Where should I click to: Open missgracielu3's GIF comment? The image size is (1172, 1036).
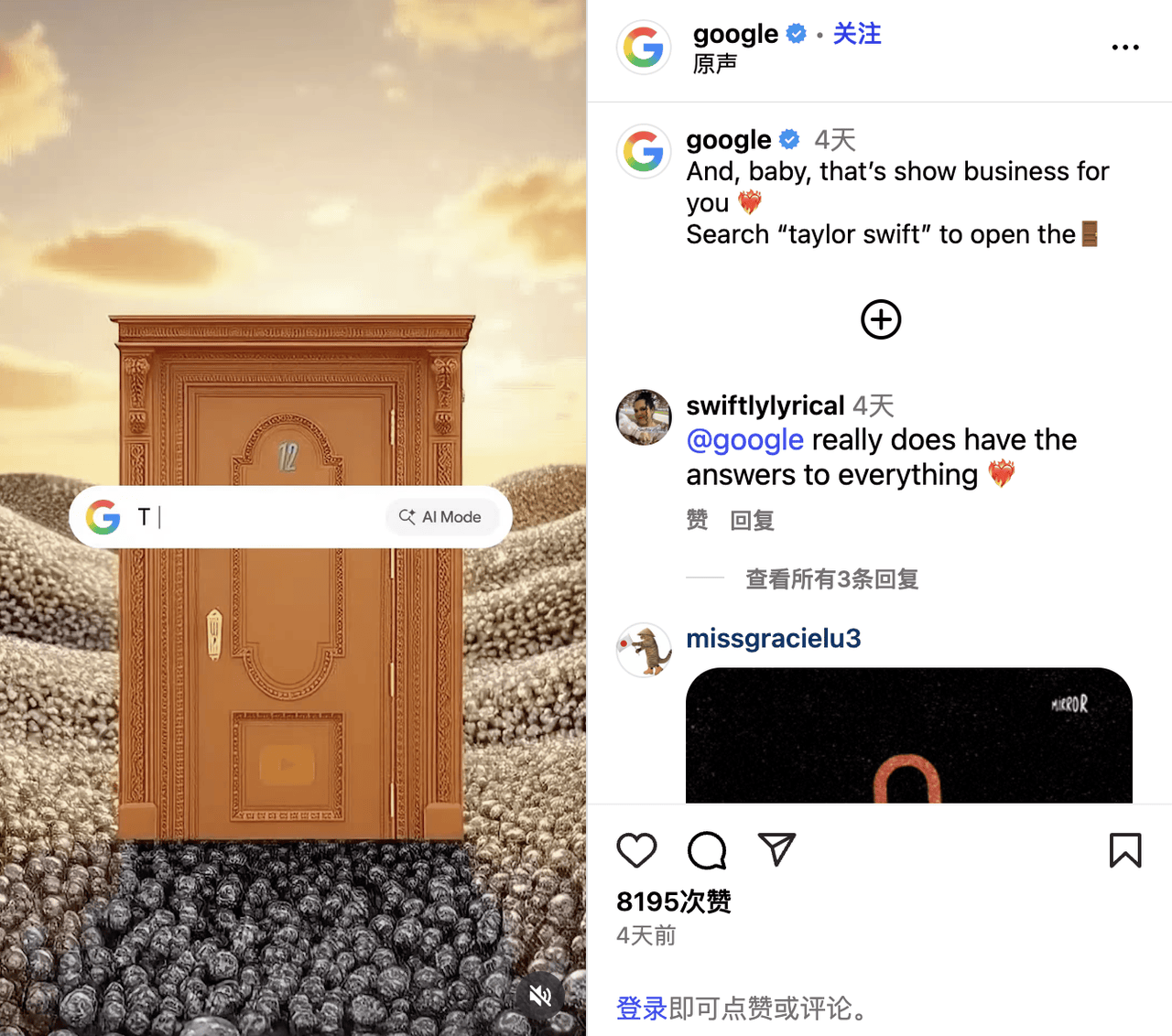coord(908,736)
